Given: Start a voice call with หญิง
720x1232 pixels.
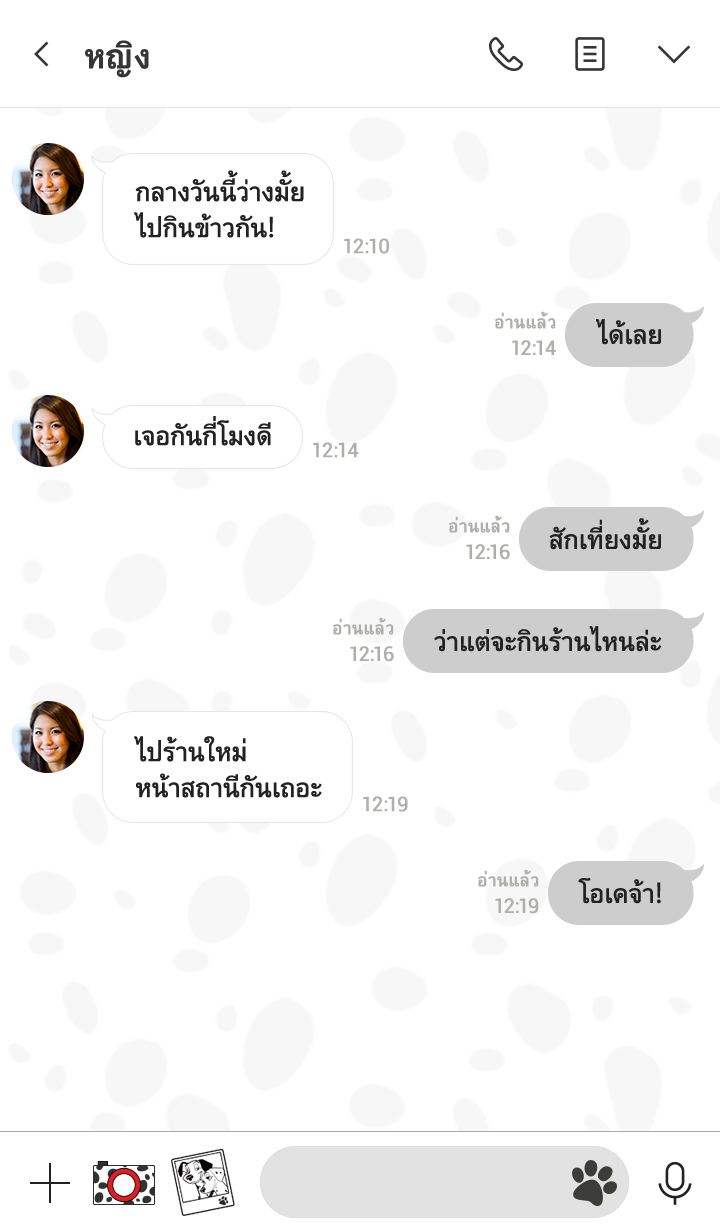Looking at the screenshot, I should [505, 55].
